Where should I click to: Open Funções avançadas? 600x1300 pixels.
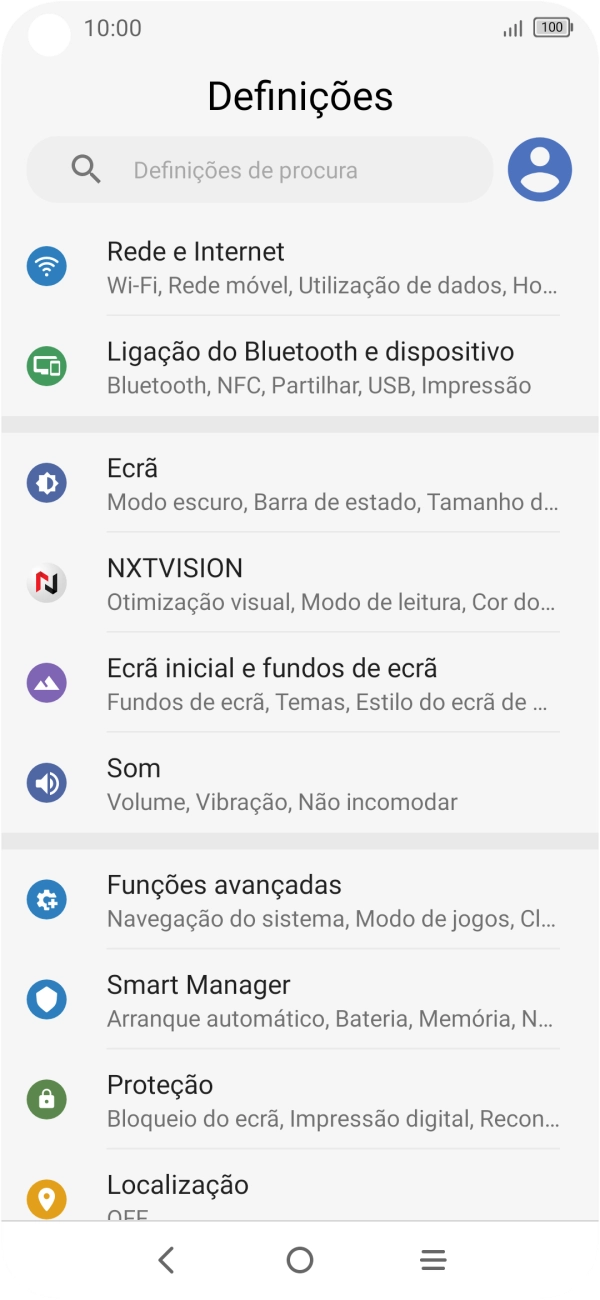[300, 901]
